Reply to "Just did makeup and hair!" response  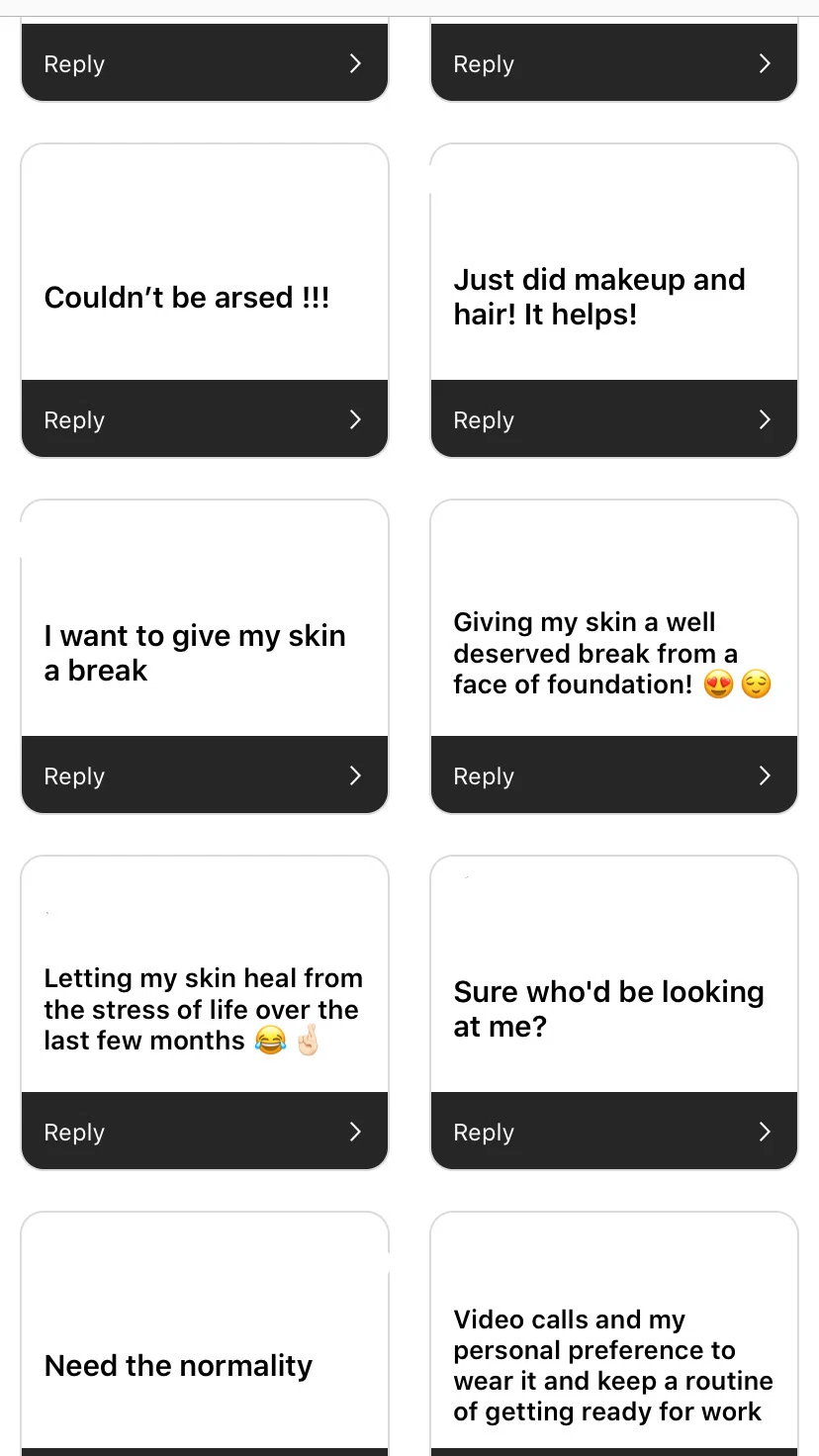[x=613, y=419]
